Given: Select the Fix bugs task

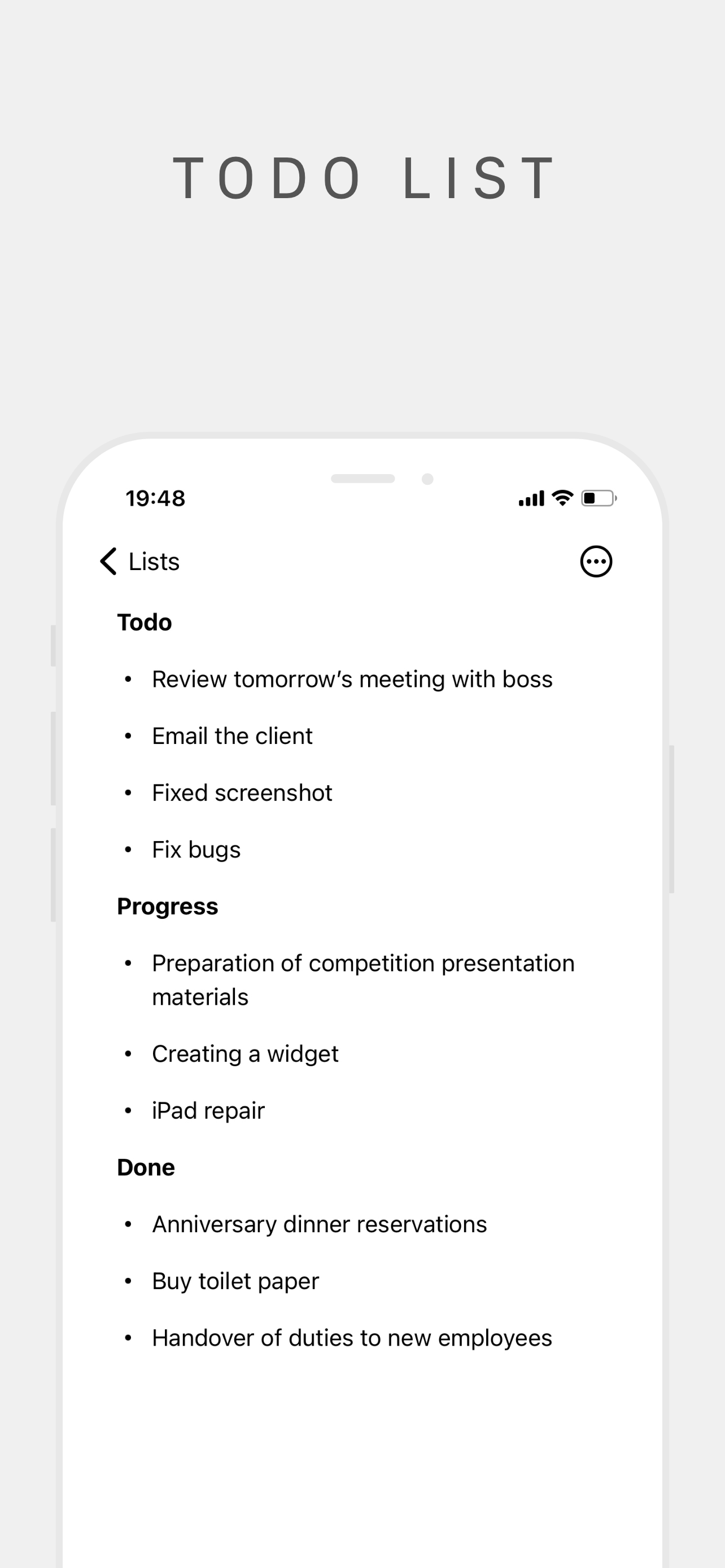Looking at the screenshot, I should (196, 849).
